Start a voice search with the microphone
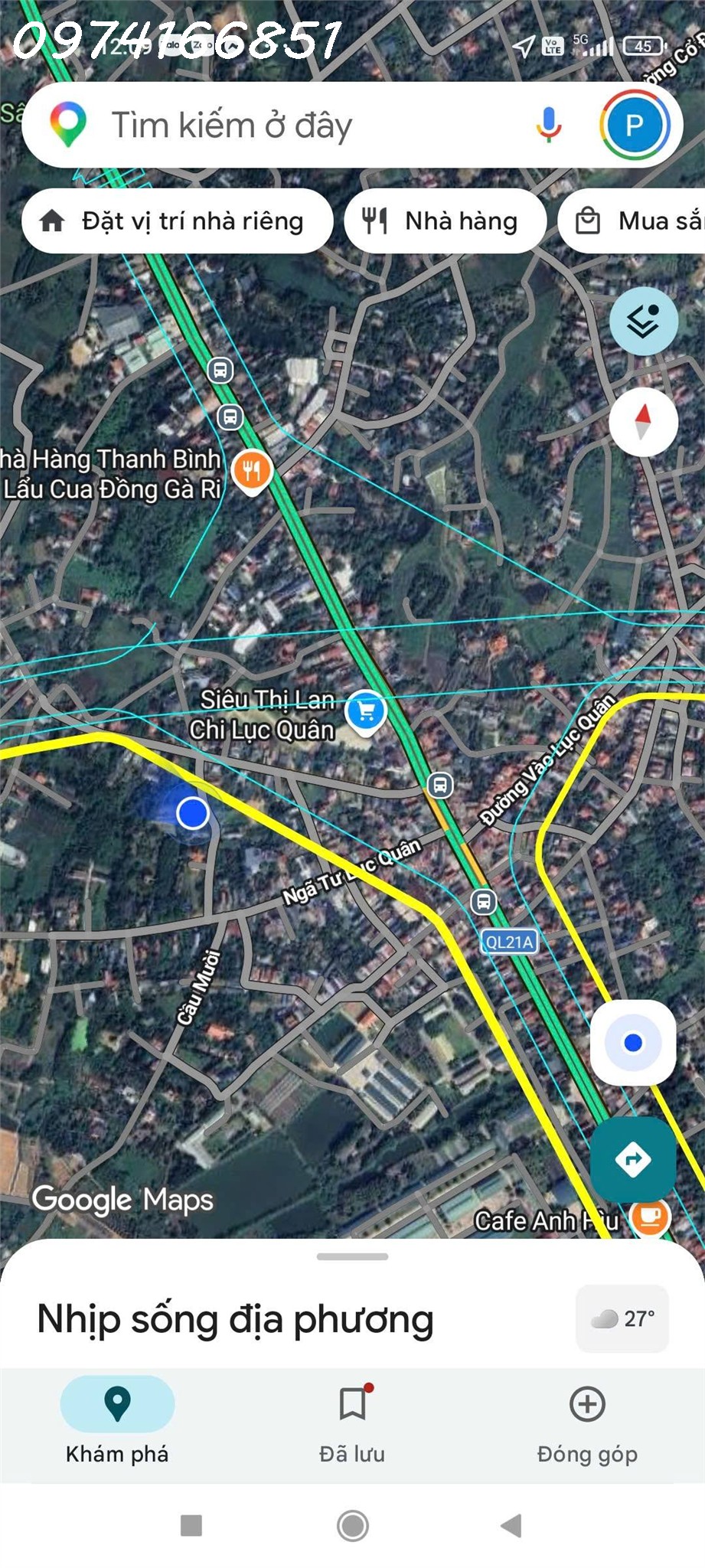Image resolution: width=705 pixels, height=1568 pixels. coord(547,125)
